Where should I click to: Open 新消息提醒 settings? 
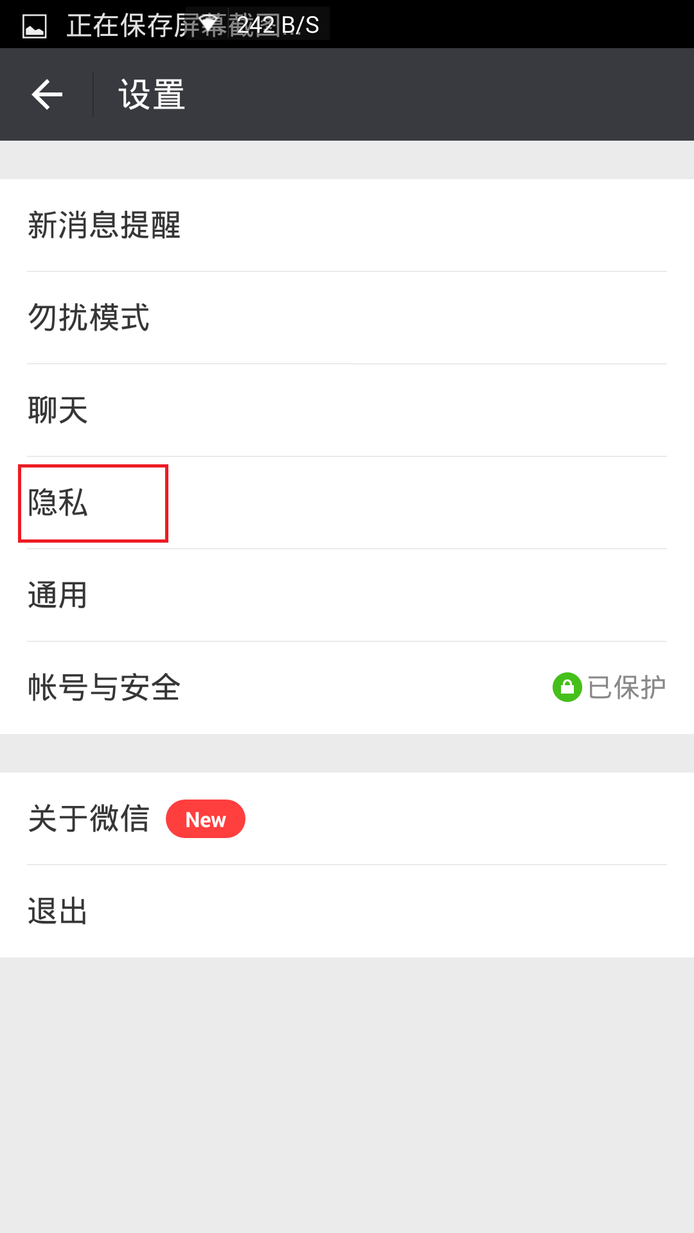[347, 225]
